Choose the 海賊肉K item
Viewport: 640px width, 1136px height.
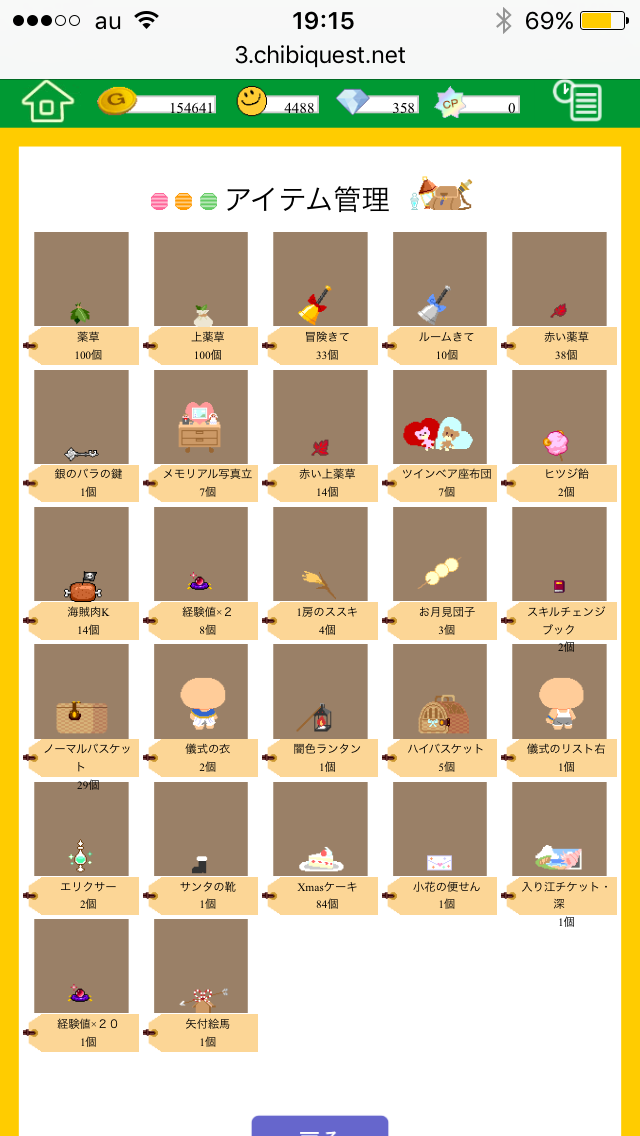pyautogui.click(x=81, y=555)
